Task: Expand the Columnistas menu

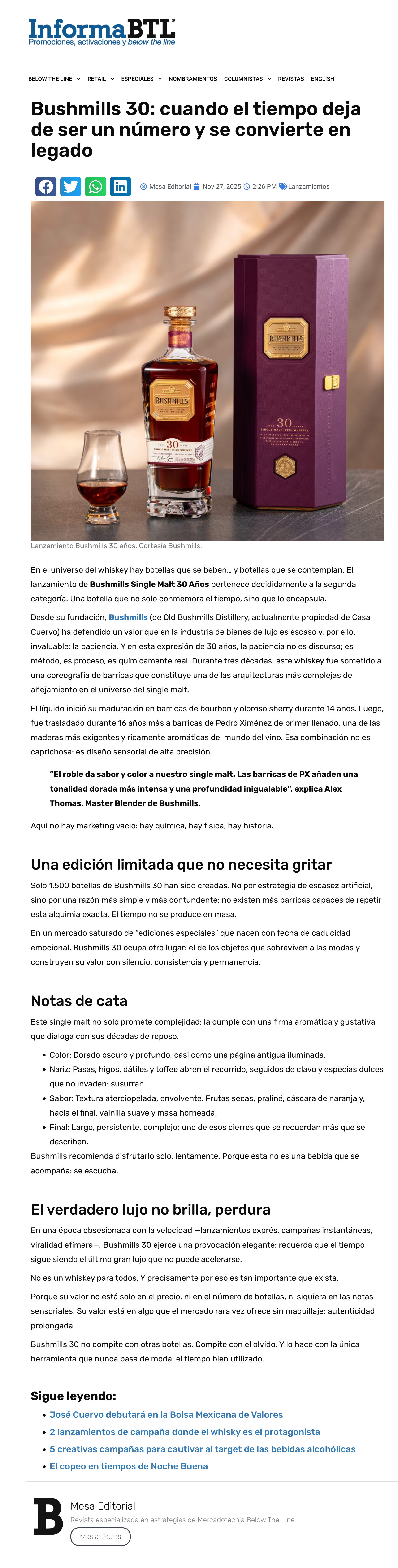Action: click(247, 79)
